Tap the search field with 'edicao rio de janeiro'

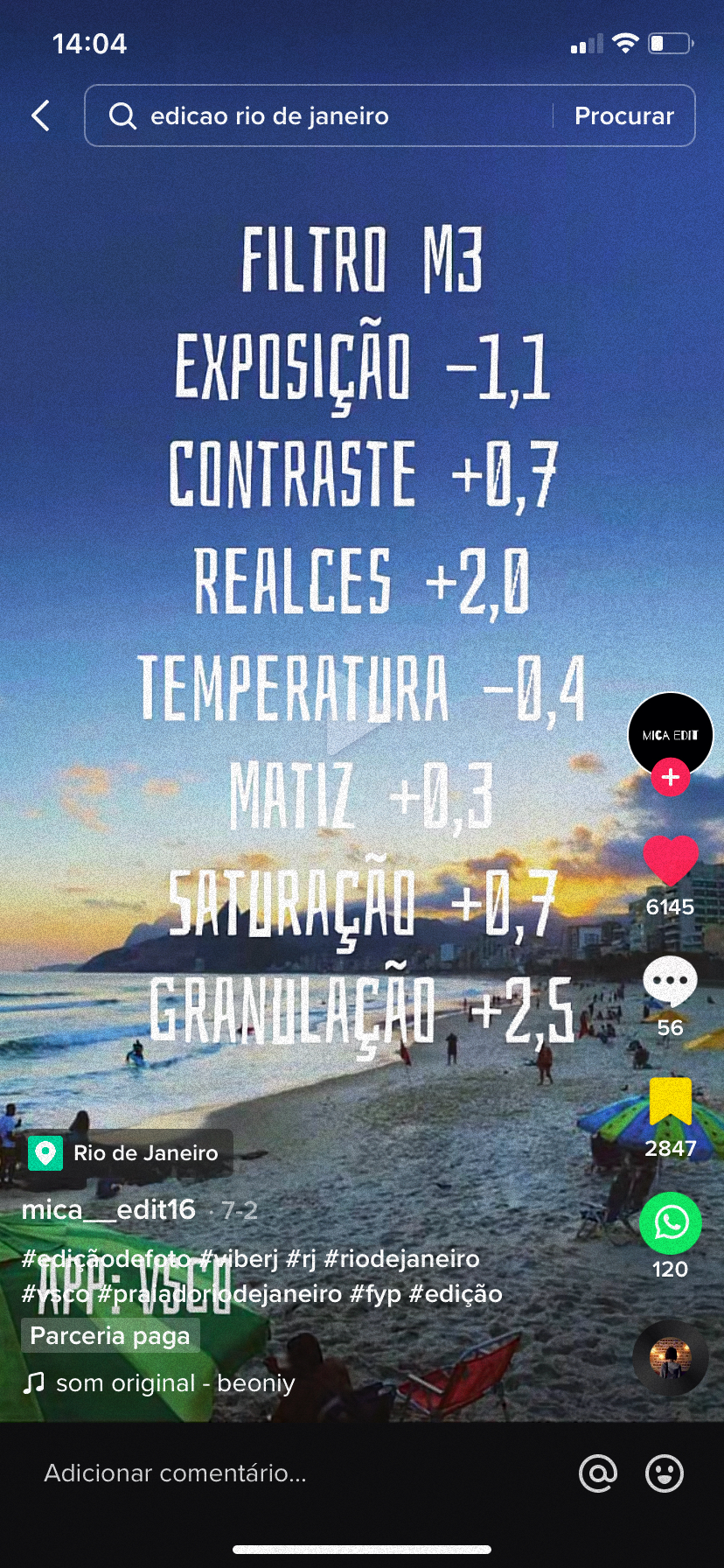tap(320, 115)
